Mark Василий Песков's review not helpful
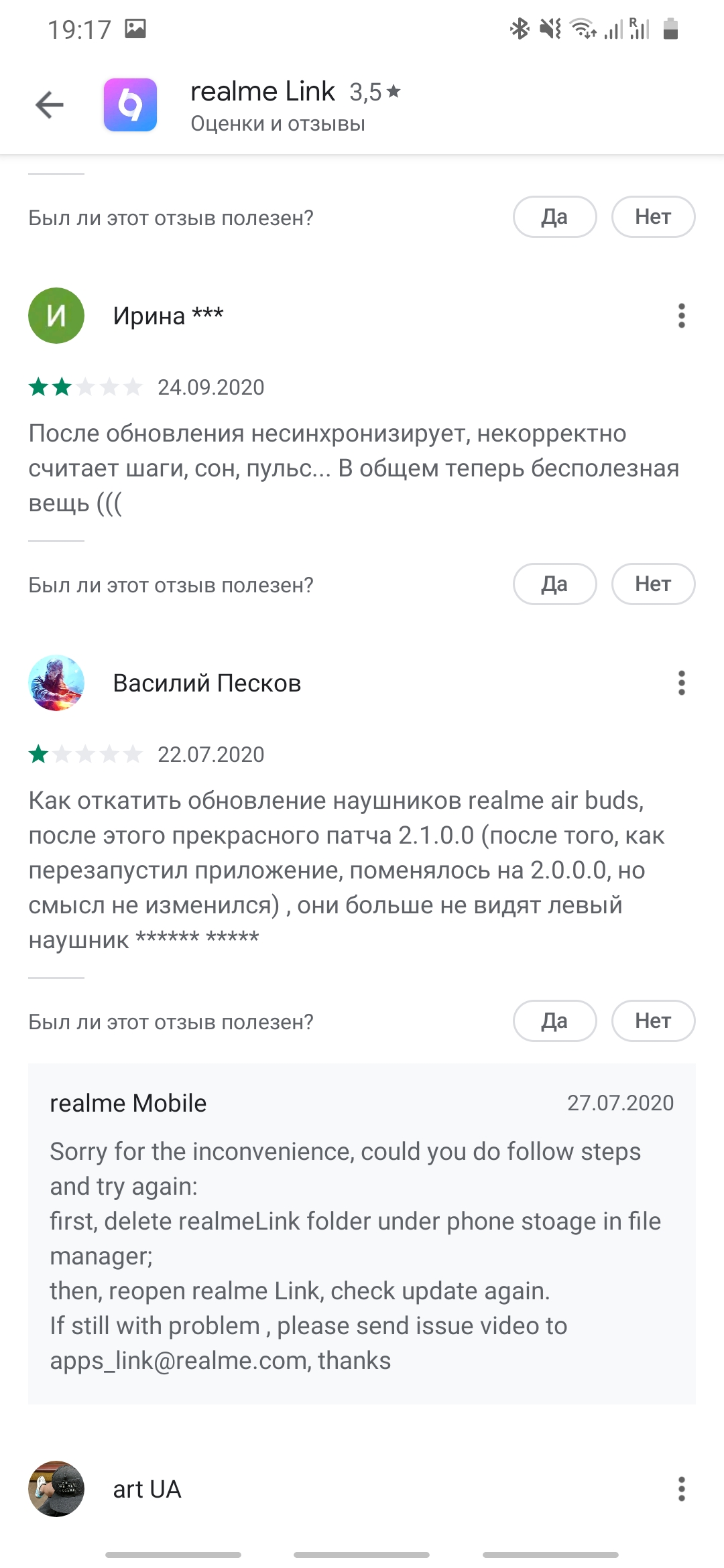724x1568 pixels. coord(653,1021)
